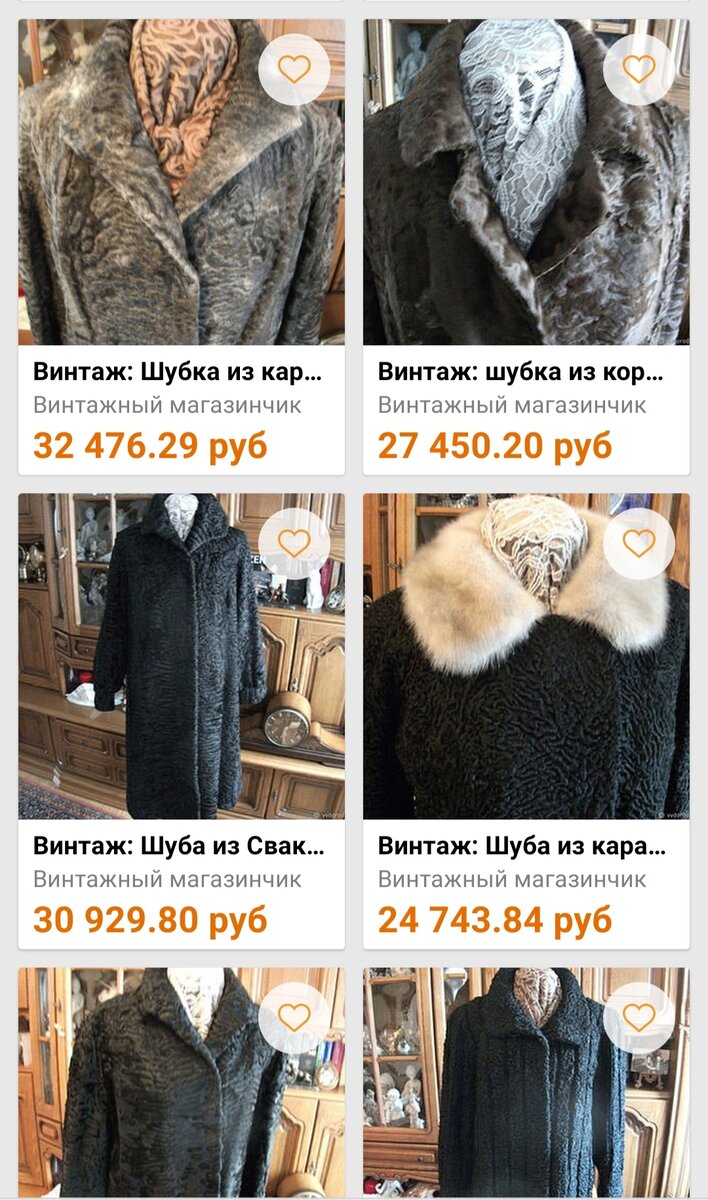Favorite the coat priced 32 476.29 руб
This screenshot has width=708, height=1200.
[x=294, y=70]
